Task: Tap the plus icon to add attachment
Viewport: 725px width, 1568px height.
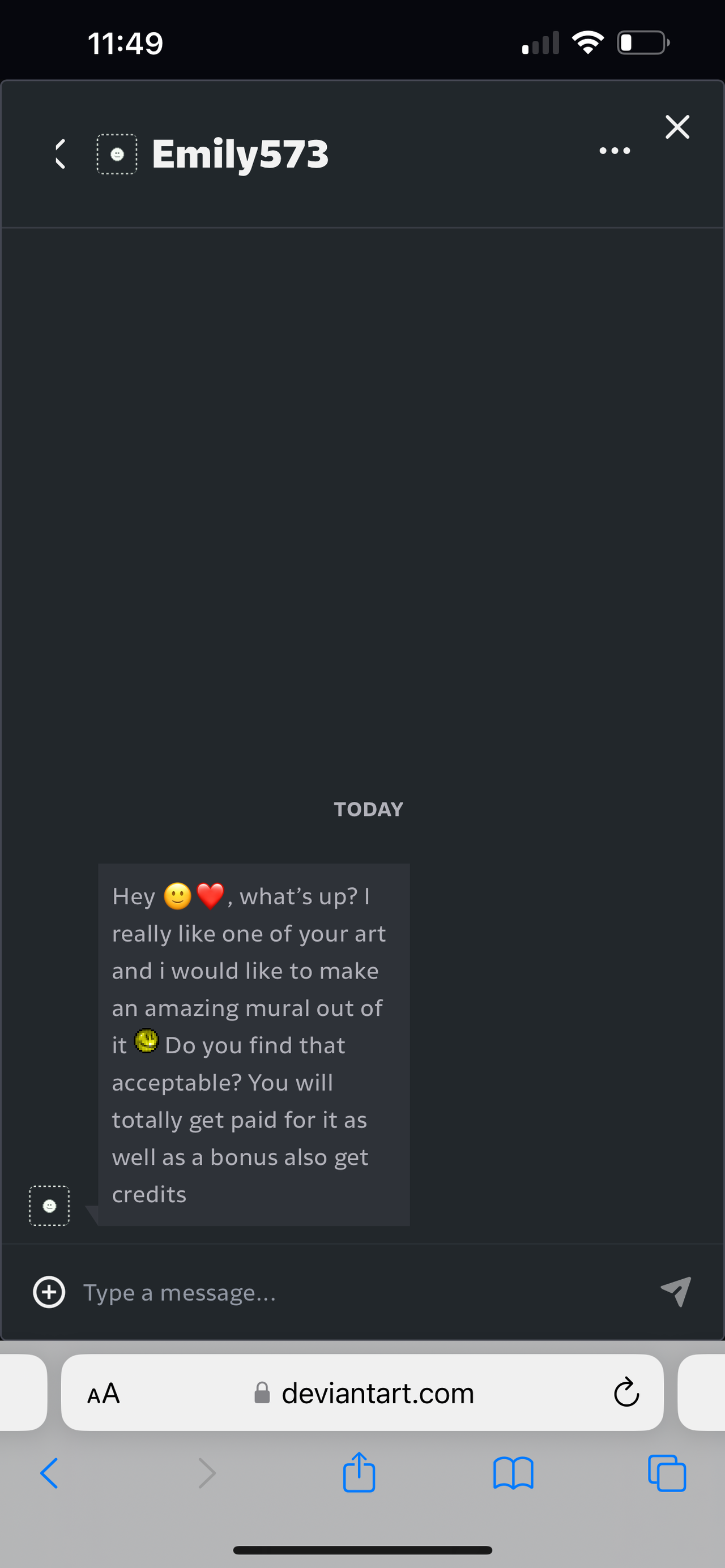Action: pyautogui.click(x=49, y=1292)
